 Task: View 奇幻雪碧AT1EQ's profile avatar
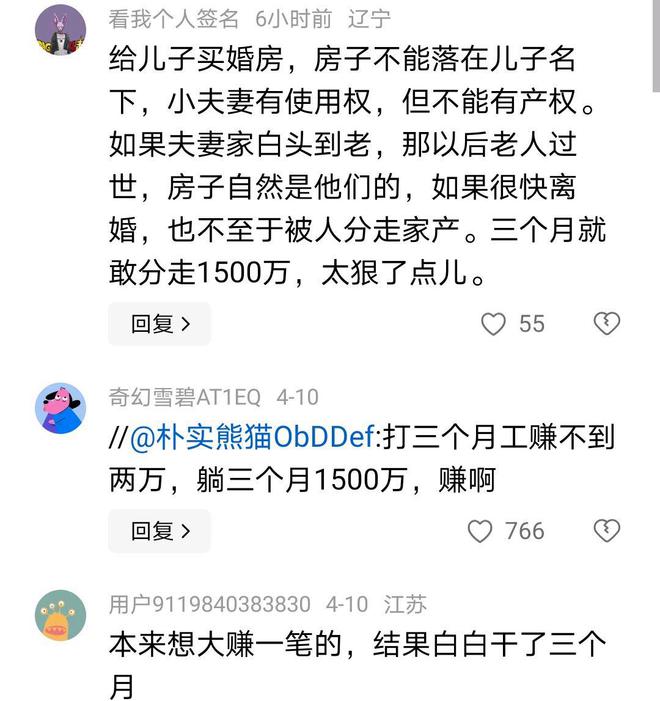60,408
